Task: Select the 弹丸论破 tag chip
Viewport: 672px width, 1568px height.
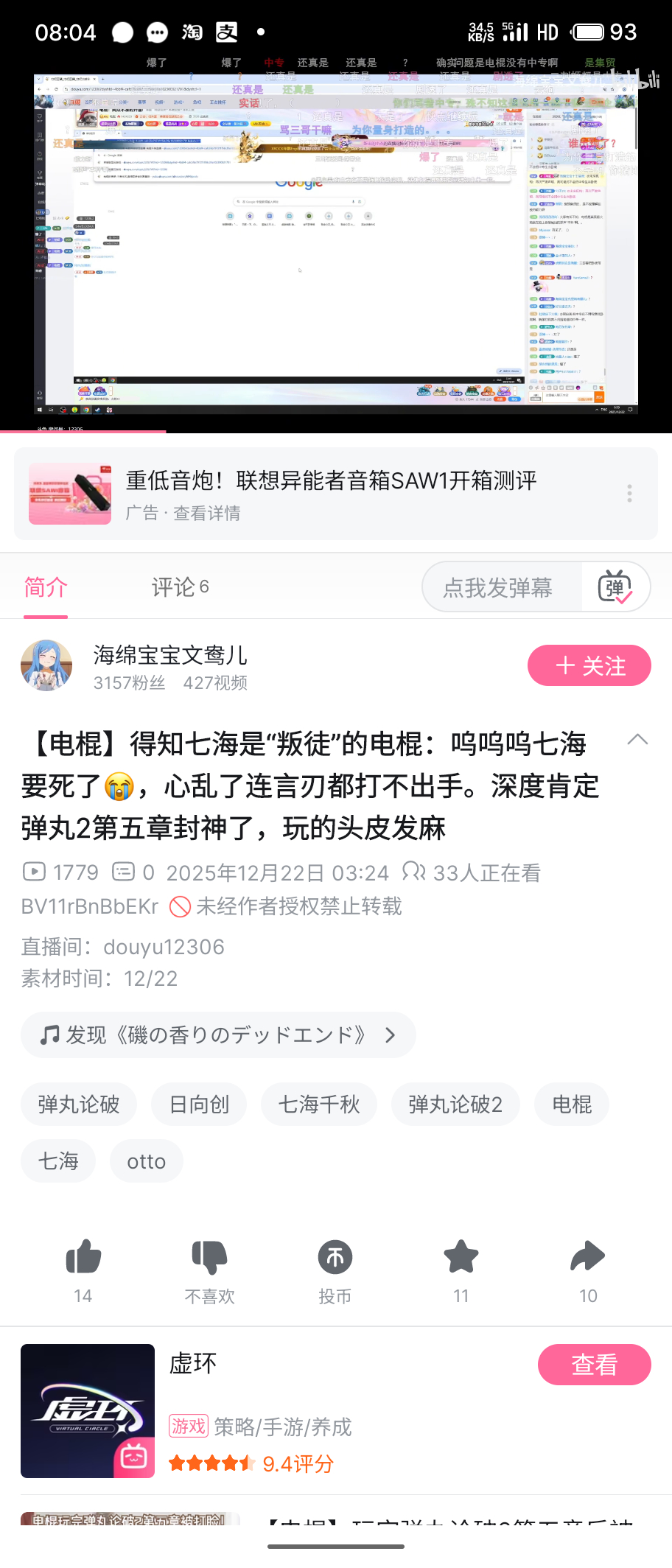Action: coord(79,1105)
